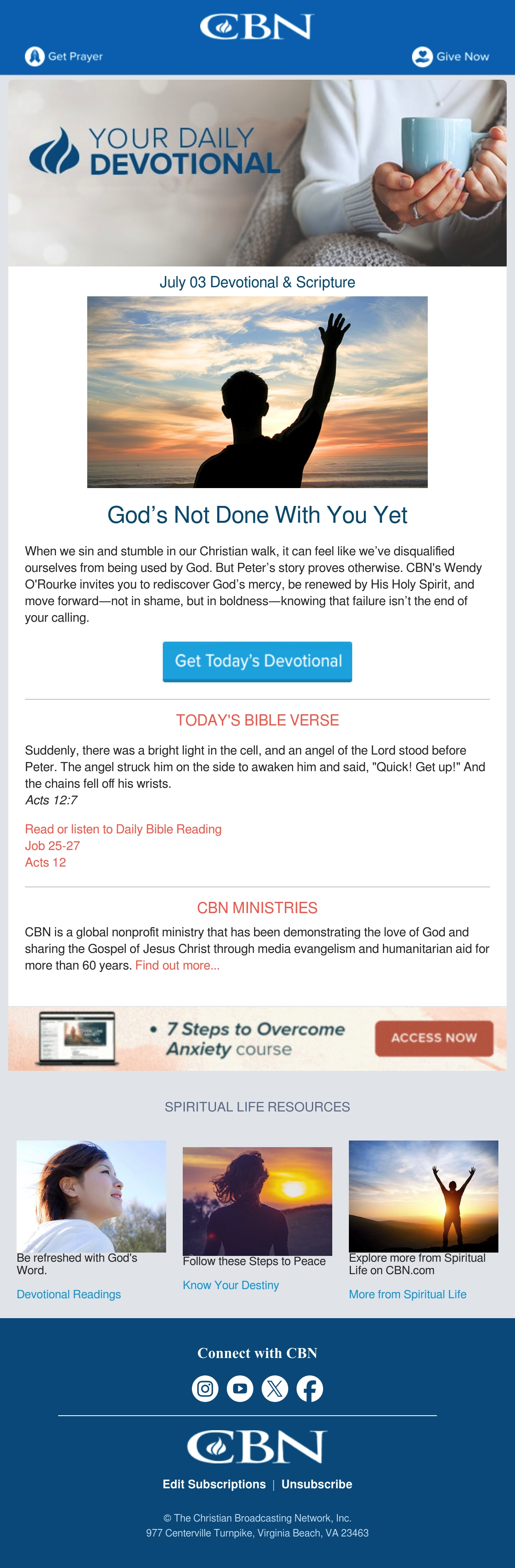Open the Acts 12 reading link
This screenshot has height=1568, width=515.
[46, 862]
